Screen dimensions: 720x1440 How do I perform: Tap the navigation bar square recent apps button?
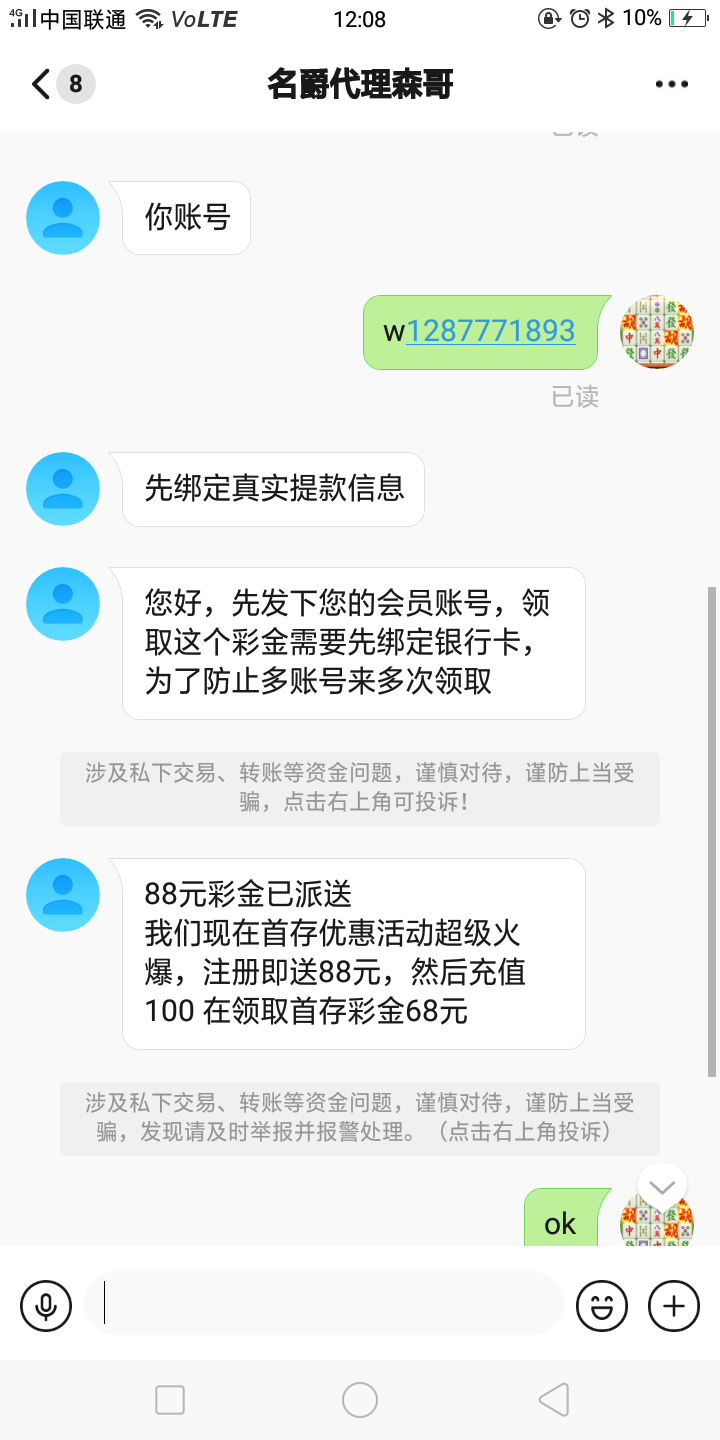pyautogui.click(x=170, y=1399)
